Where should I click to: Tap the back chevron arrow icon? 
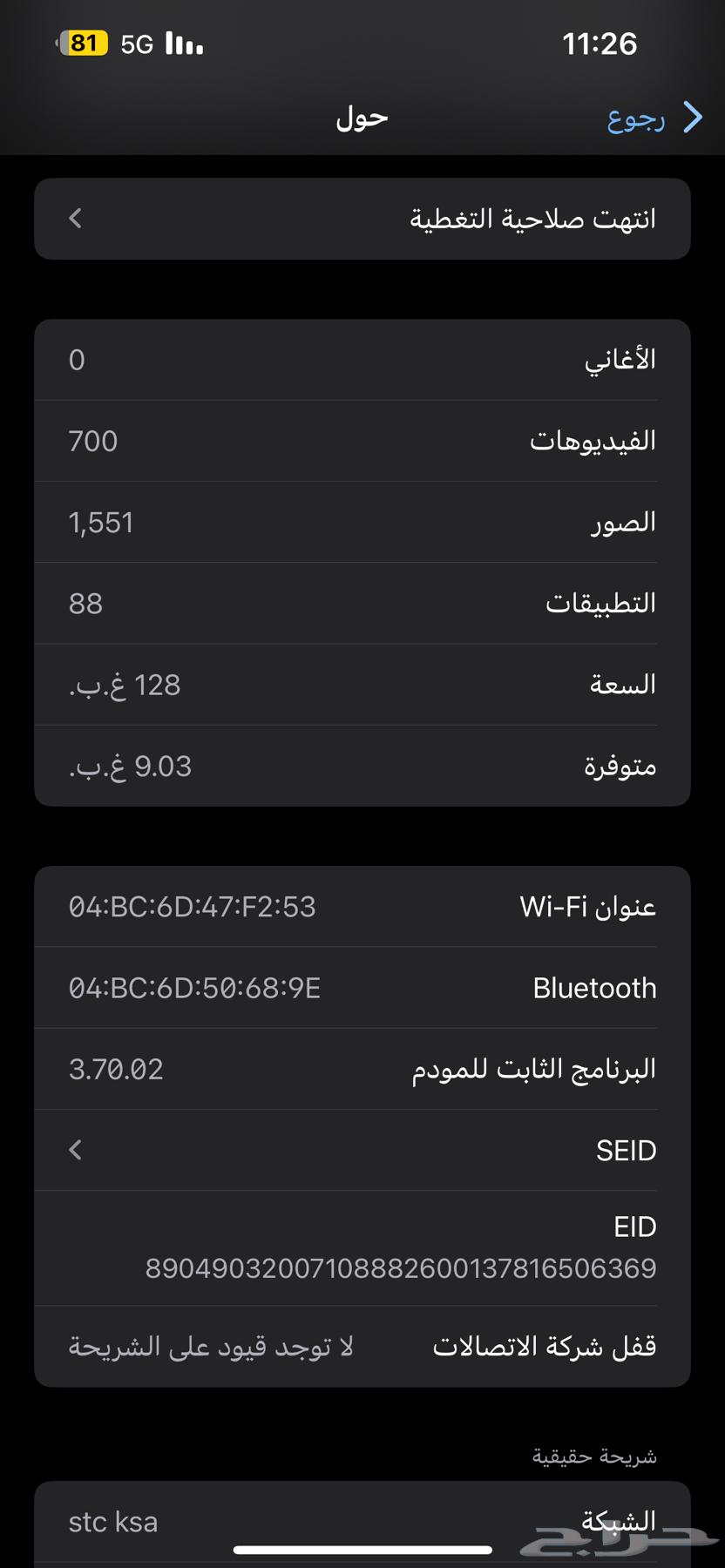693,117
